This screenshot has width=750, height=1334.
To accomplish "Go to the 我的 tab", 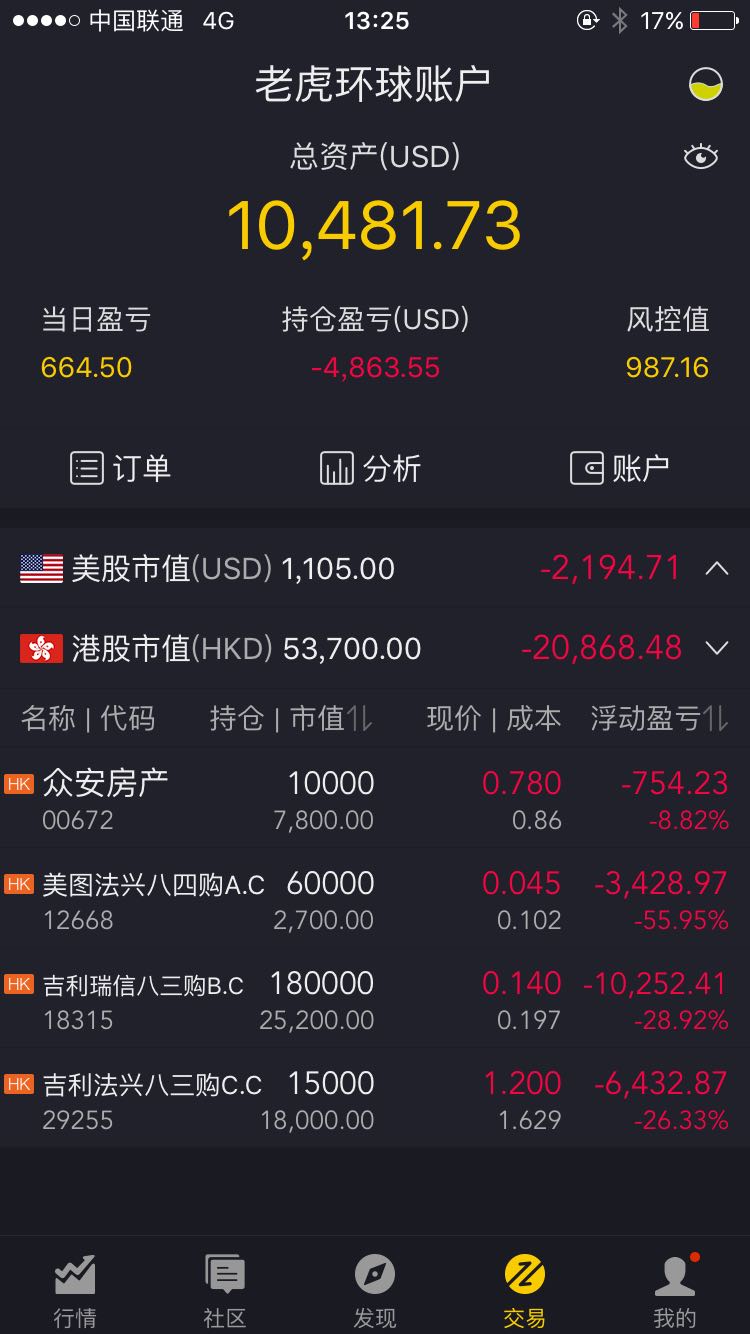I will coord(675,1289).
